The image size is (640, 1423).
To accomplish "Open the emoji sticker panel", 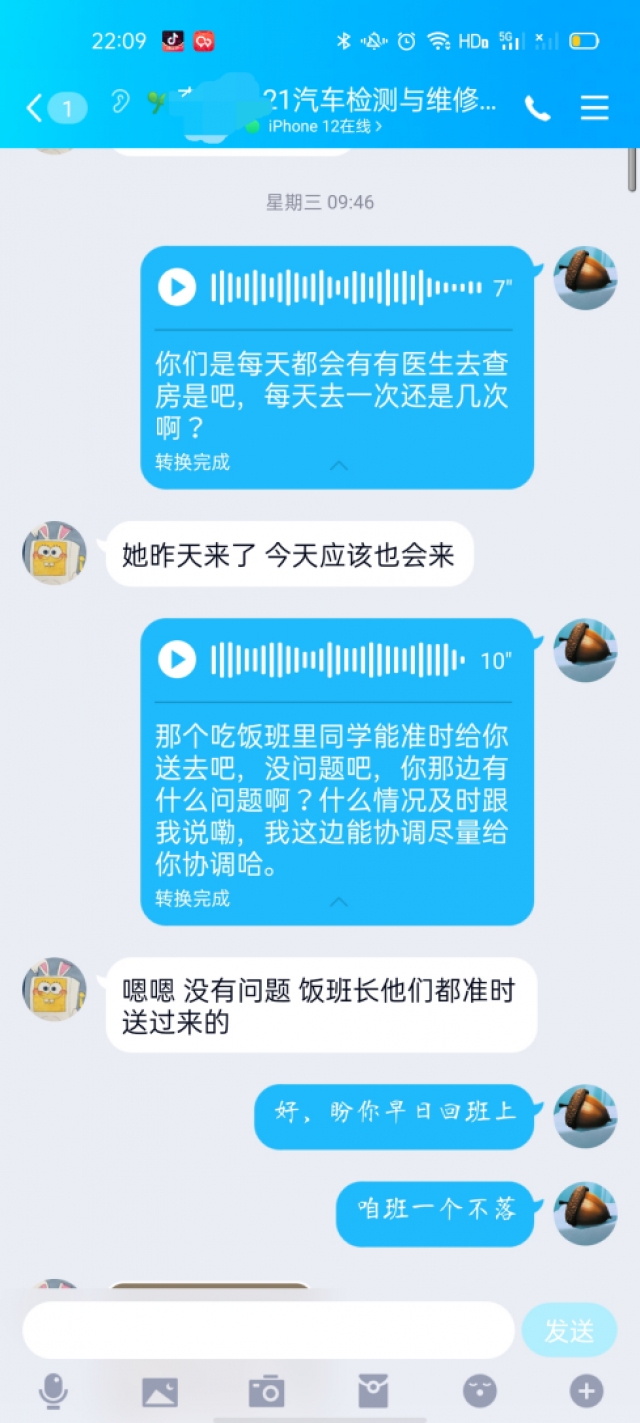I will 480,1391.
